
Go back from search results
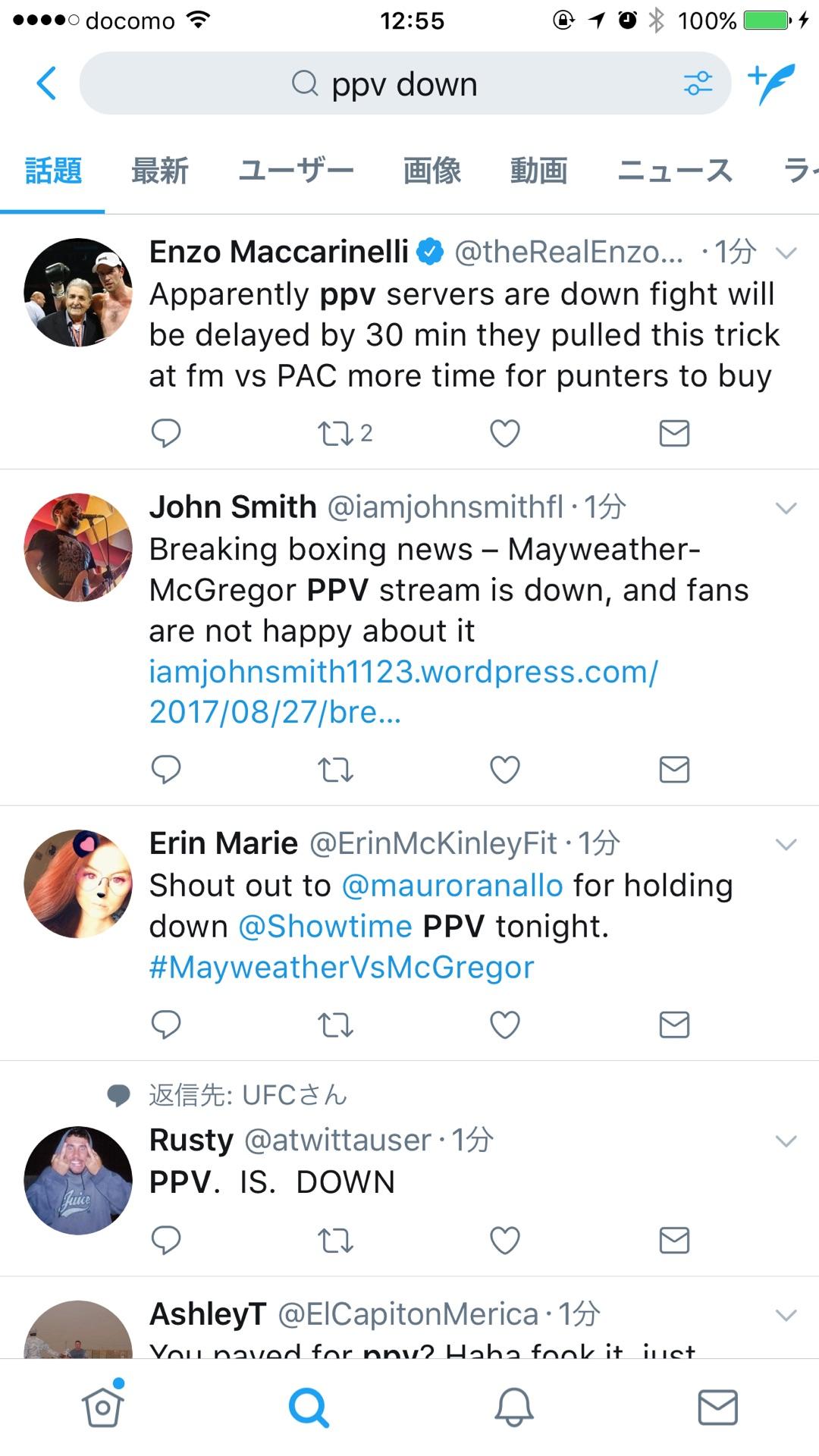pyautogui.click(x=47, y=83)
